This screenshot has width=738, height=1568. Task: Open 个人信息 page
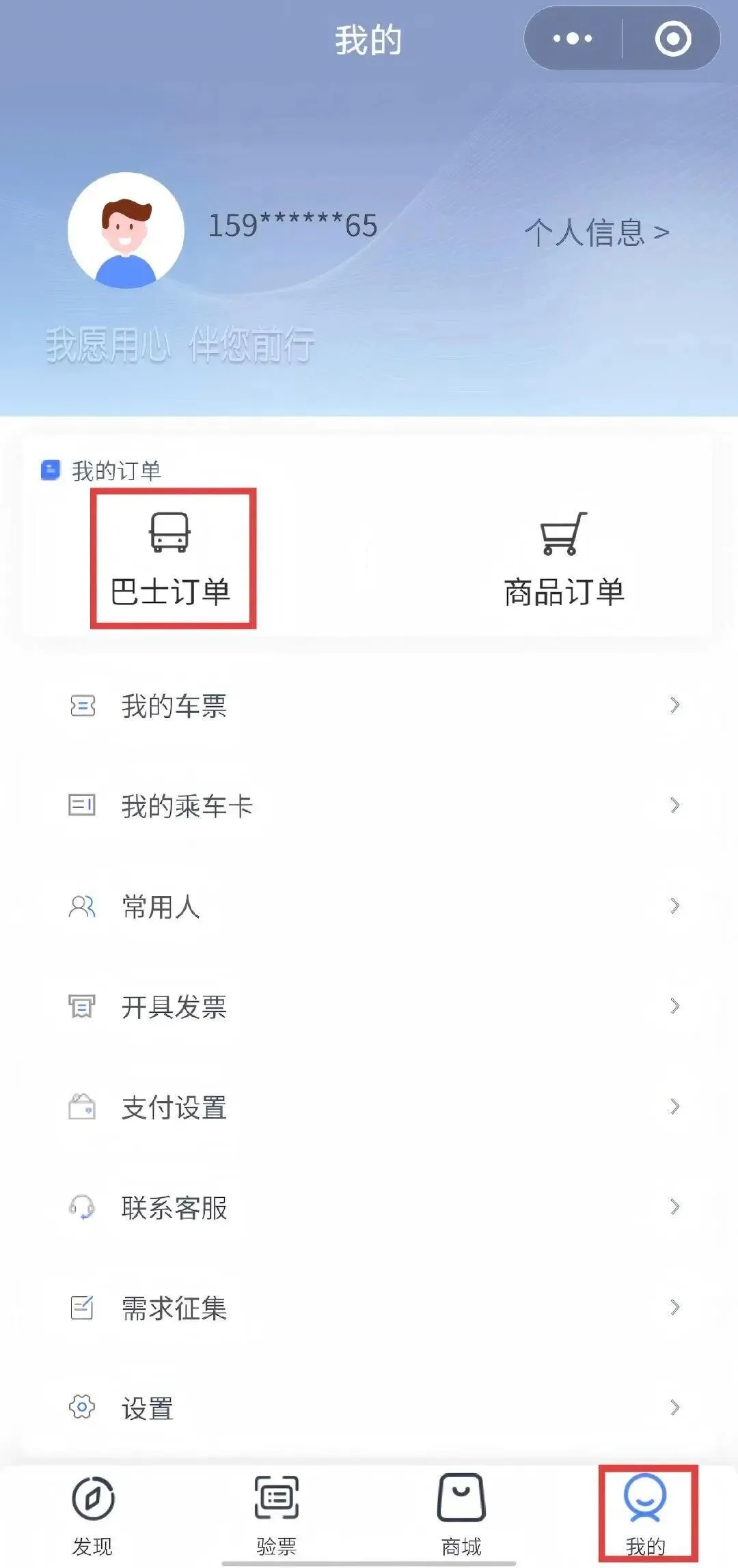pyautogui.click(x=597, y=232)
